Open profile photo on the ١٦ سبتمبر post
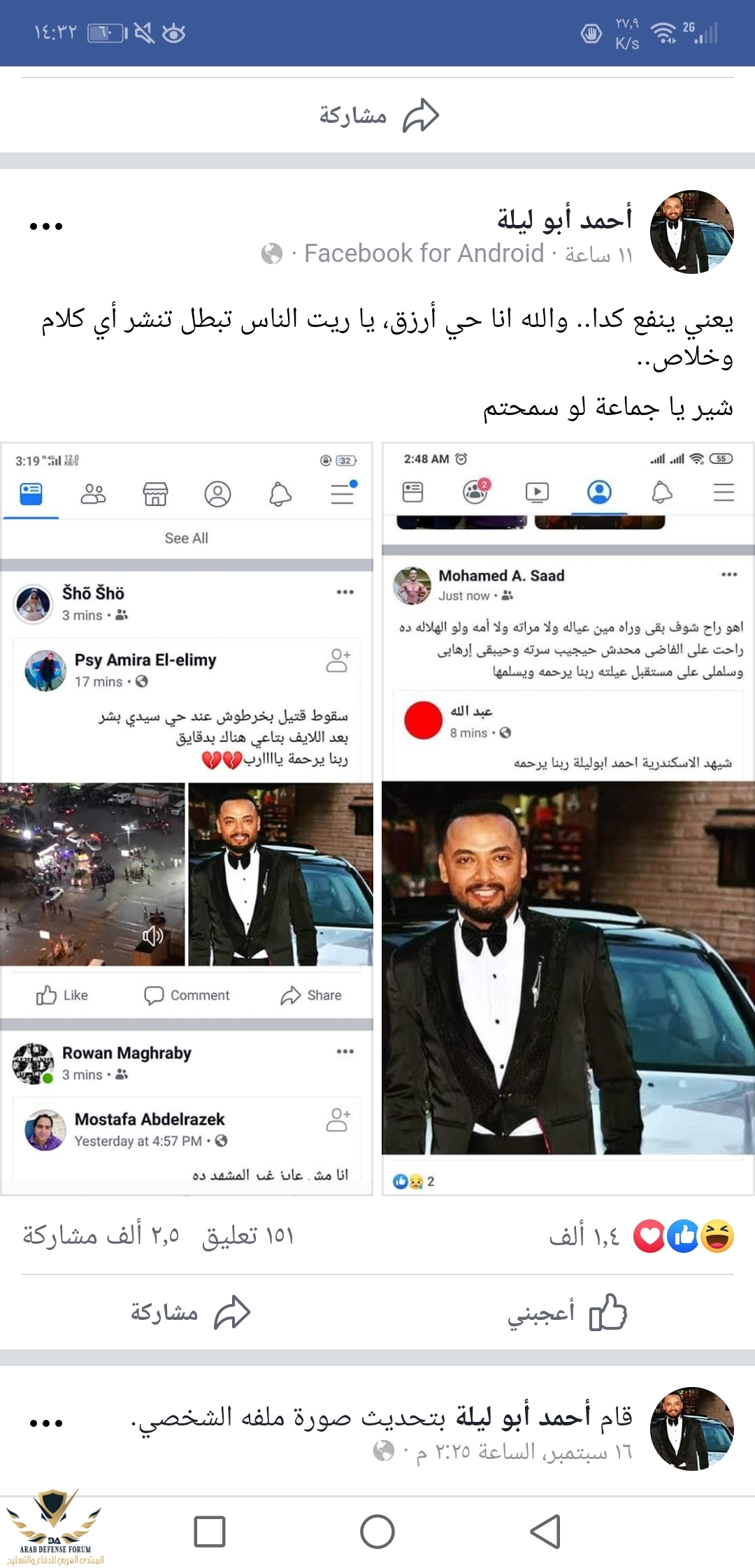The width and height of the screenshot is (755, 1568). 691,1428
